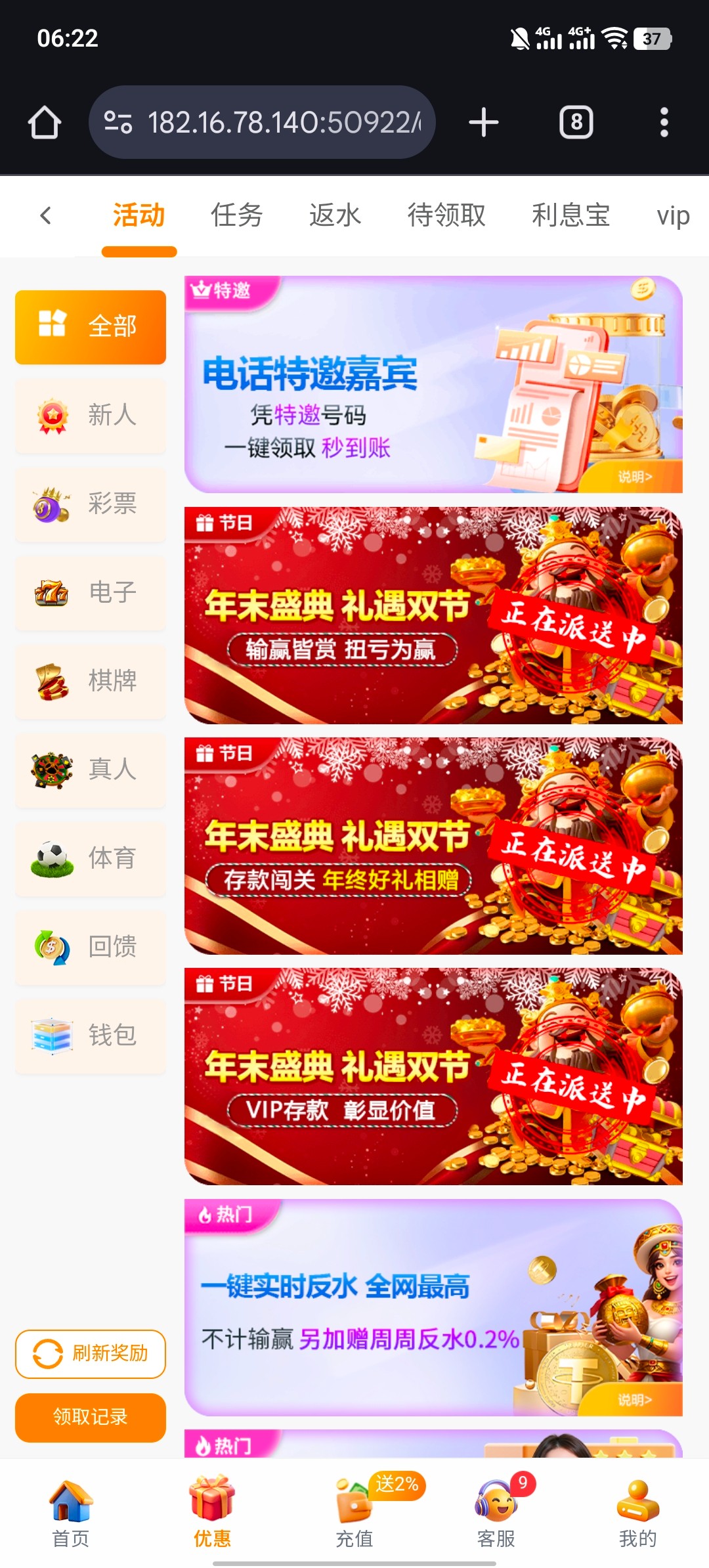
Task: Open the VIP存款 彰显价值 banner
Action: (433, 1076)
